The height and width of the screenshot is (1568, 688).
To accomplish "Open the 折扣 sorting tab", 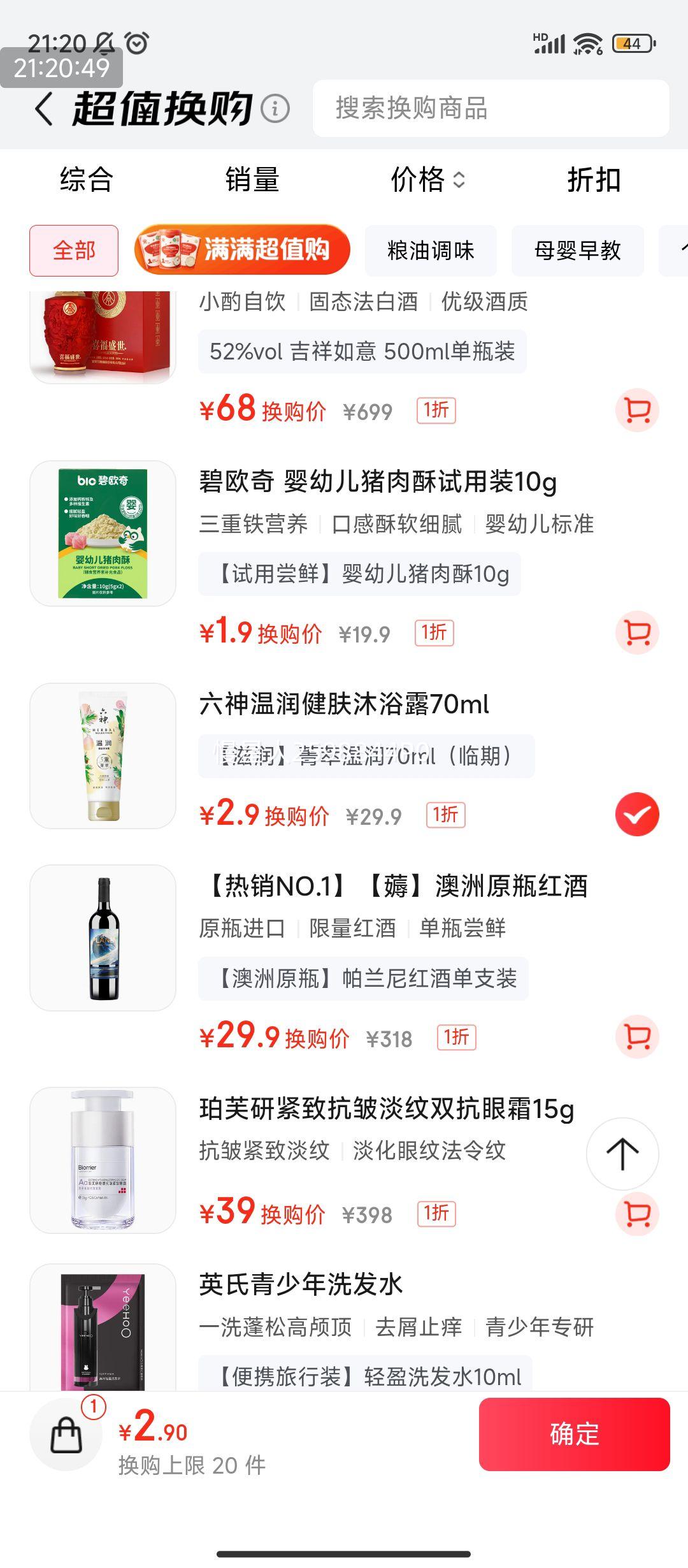I will [x=592, y=181].
